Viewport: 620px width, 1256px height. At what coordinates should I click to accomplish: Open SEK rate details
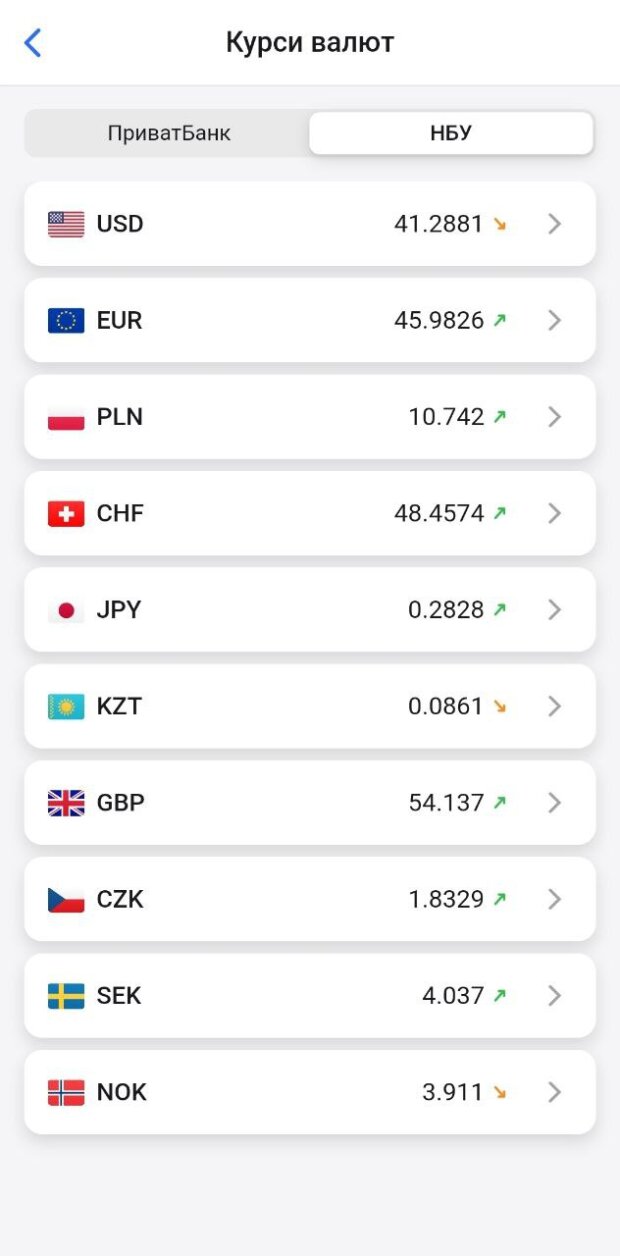(x=309, y=996)
